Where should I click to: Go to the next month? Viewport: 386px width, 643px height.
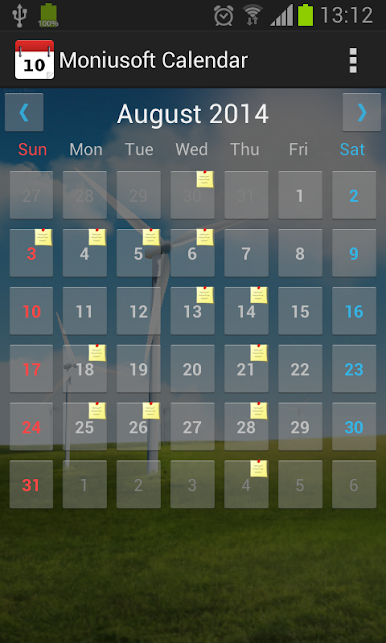[362, 112]
